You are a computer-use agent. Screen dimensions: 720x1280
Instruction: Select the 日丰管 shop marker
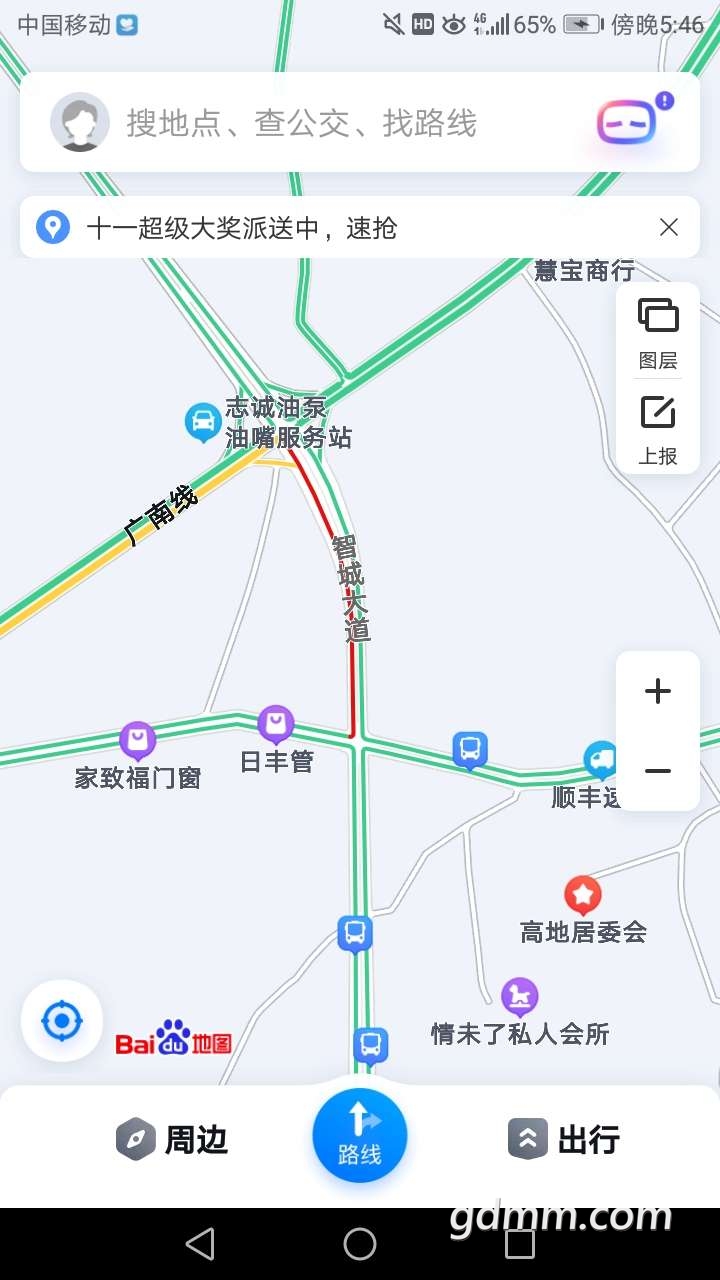click(x=276, y=724)
